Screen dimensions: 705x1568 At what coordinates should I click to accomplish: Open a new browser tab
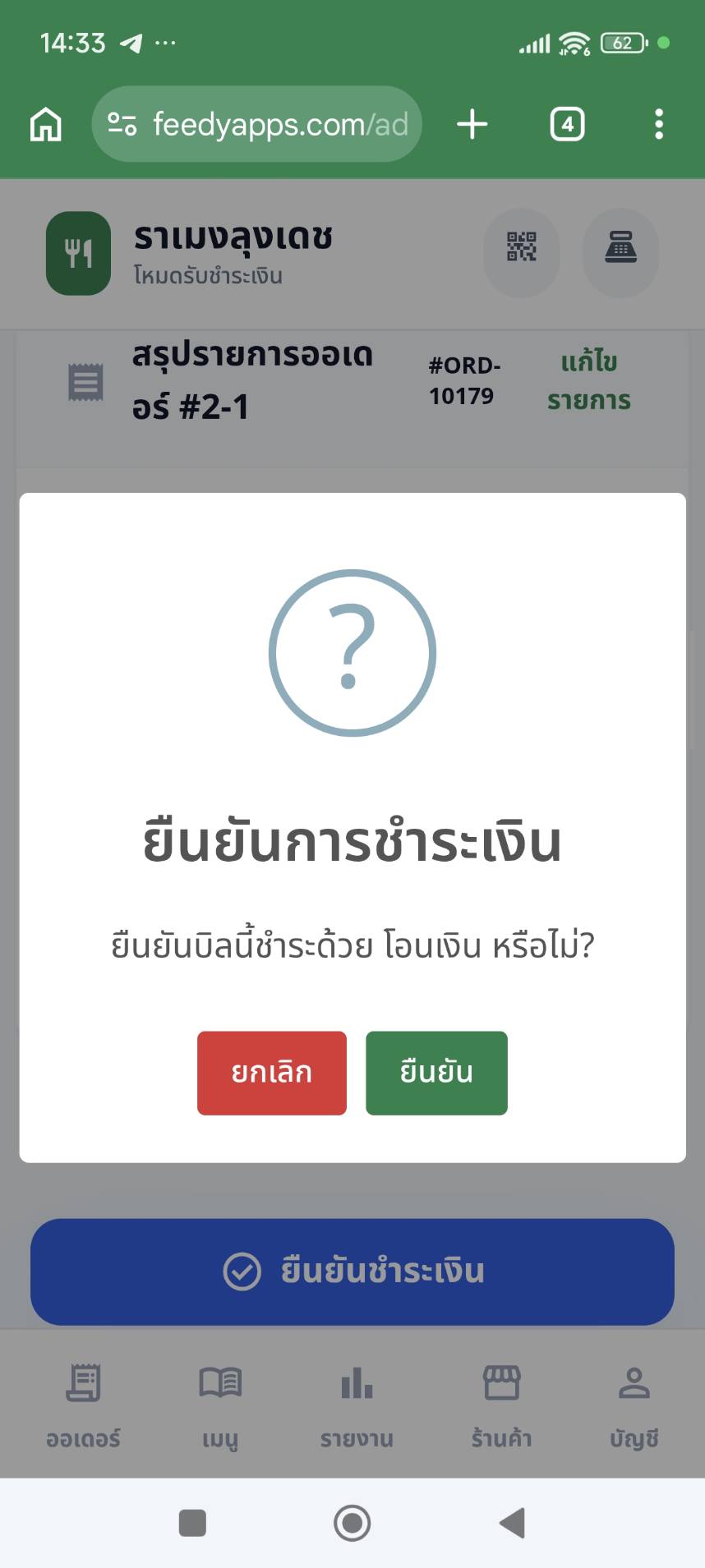[472, 125]
